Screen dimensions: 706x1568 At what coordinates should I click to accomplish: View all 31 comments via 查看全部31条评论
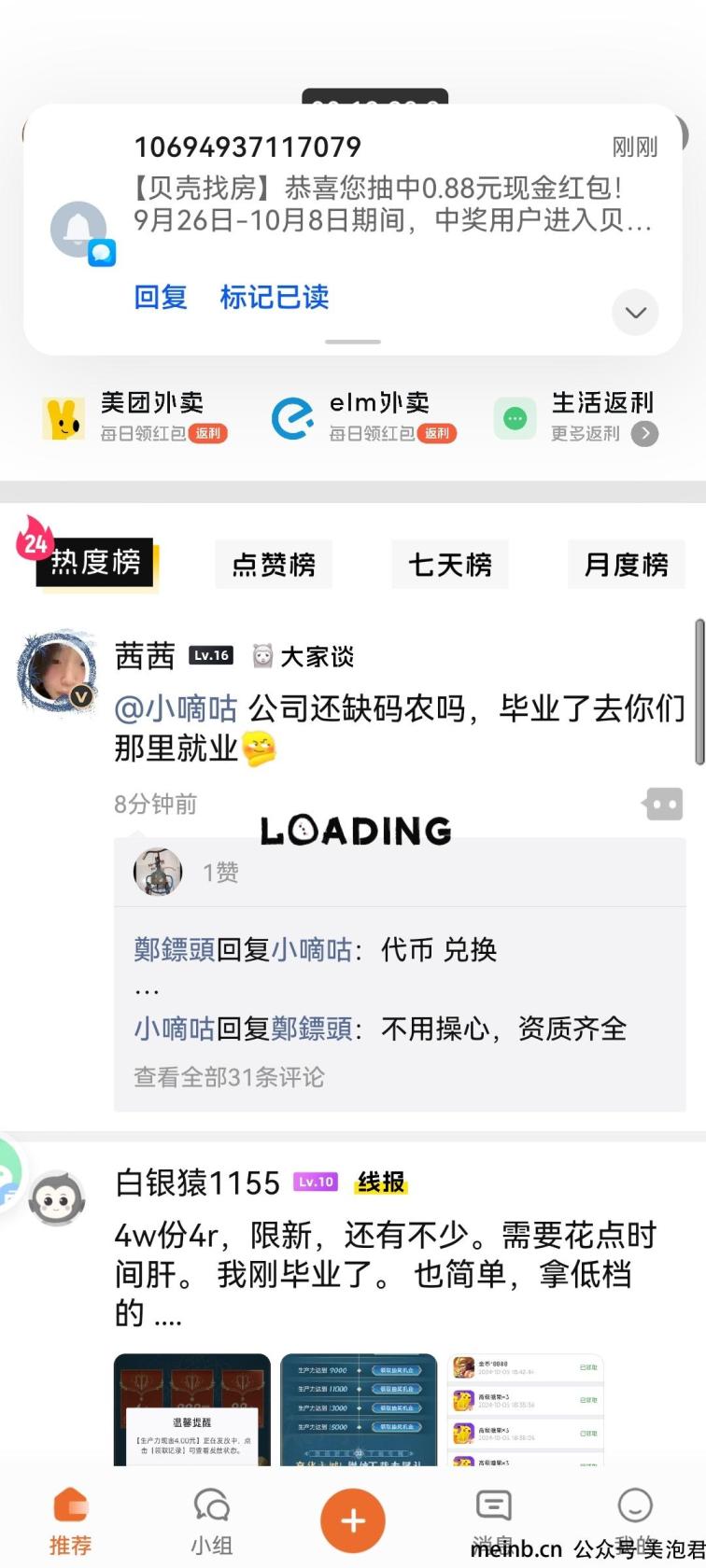229,1077
